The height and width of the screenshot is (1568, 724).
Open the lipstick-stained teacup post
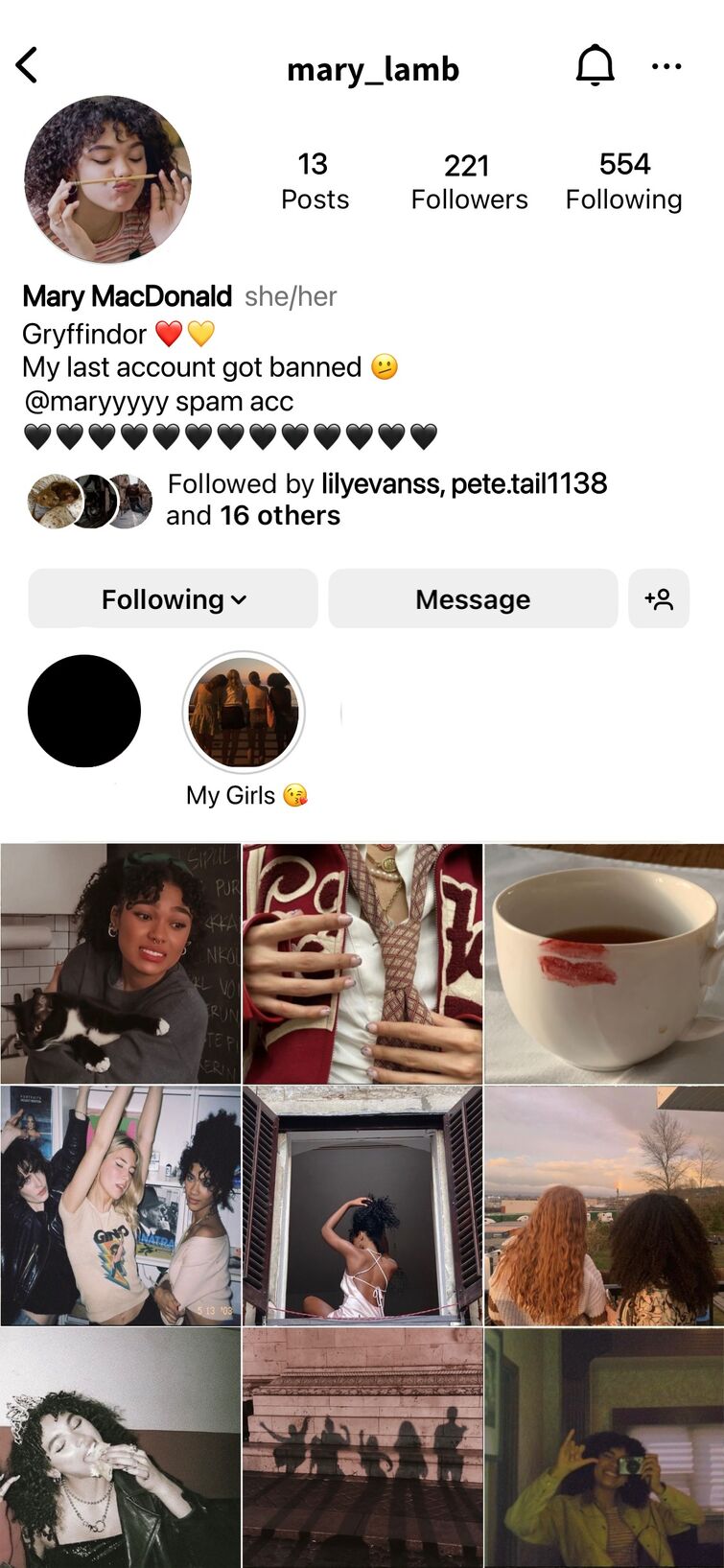[x=604, y=964]
